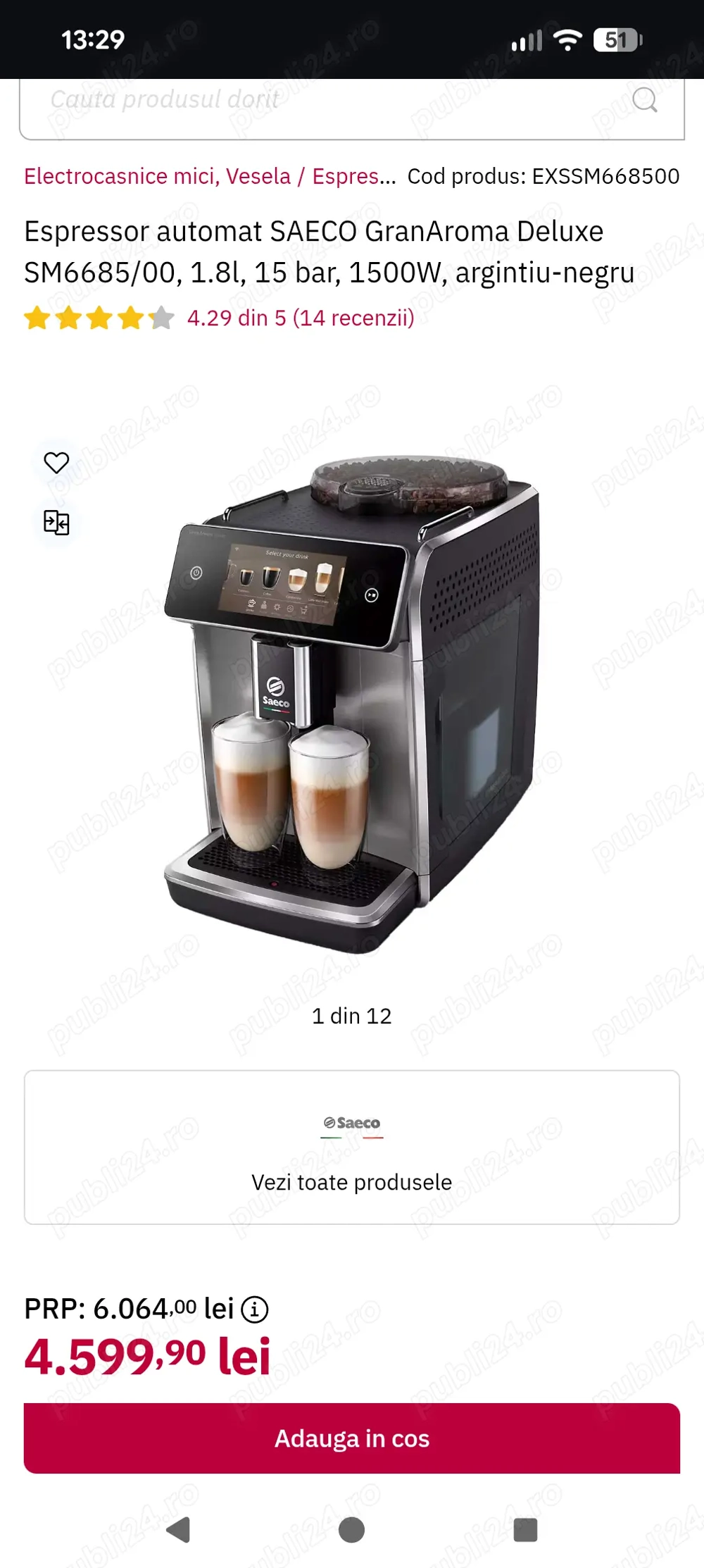This screenshot has width=704, height=1568.
Task: Tap the mobile signal strength icon
Action: (527, 40)
